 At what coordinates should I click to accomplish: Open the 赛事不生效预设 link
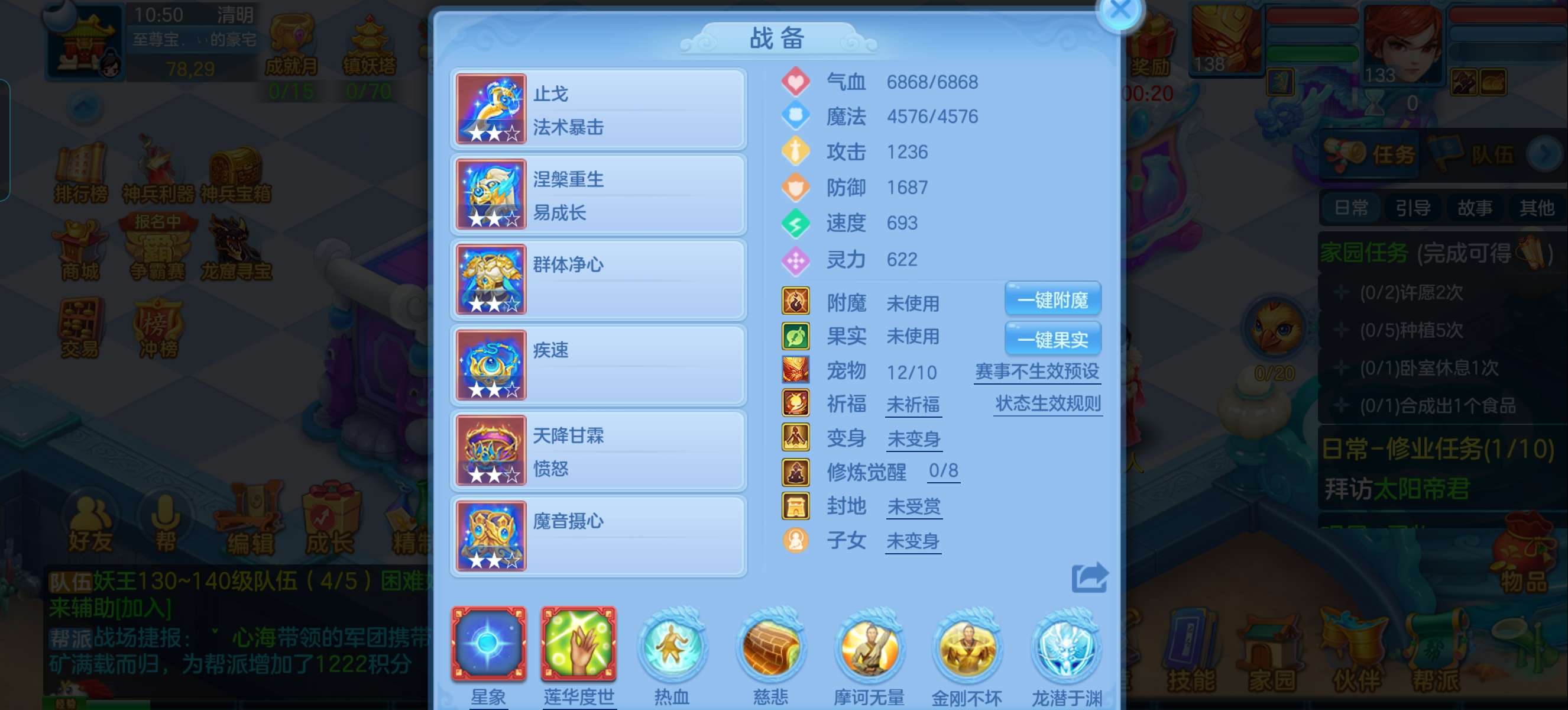pyautogui.click(x=1037, y=371)
